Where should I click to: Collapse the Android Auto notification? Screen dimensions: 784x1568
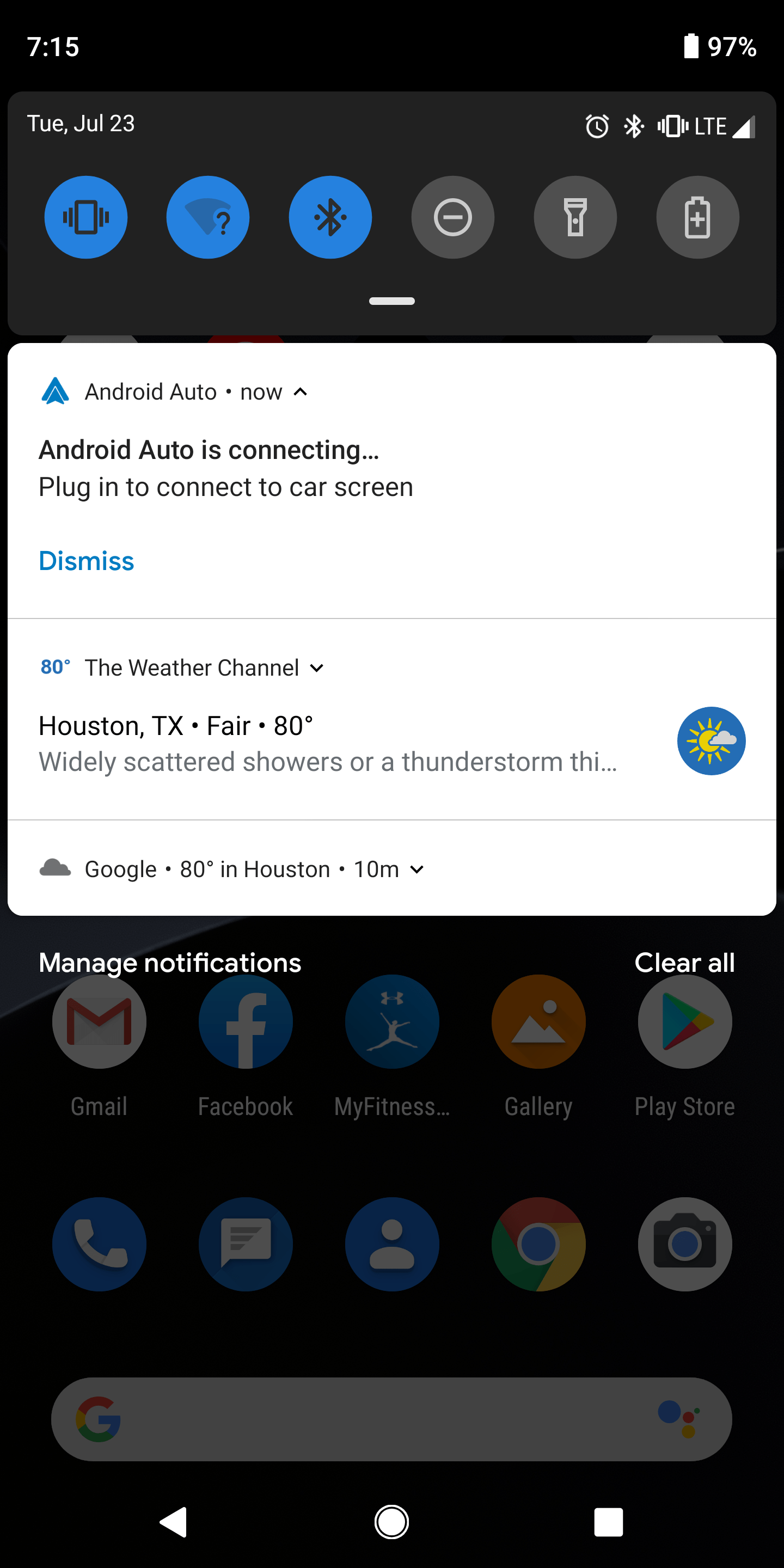click(x=299, y=392)
